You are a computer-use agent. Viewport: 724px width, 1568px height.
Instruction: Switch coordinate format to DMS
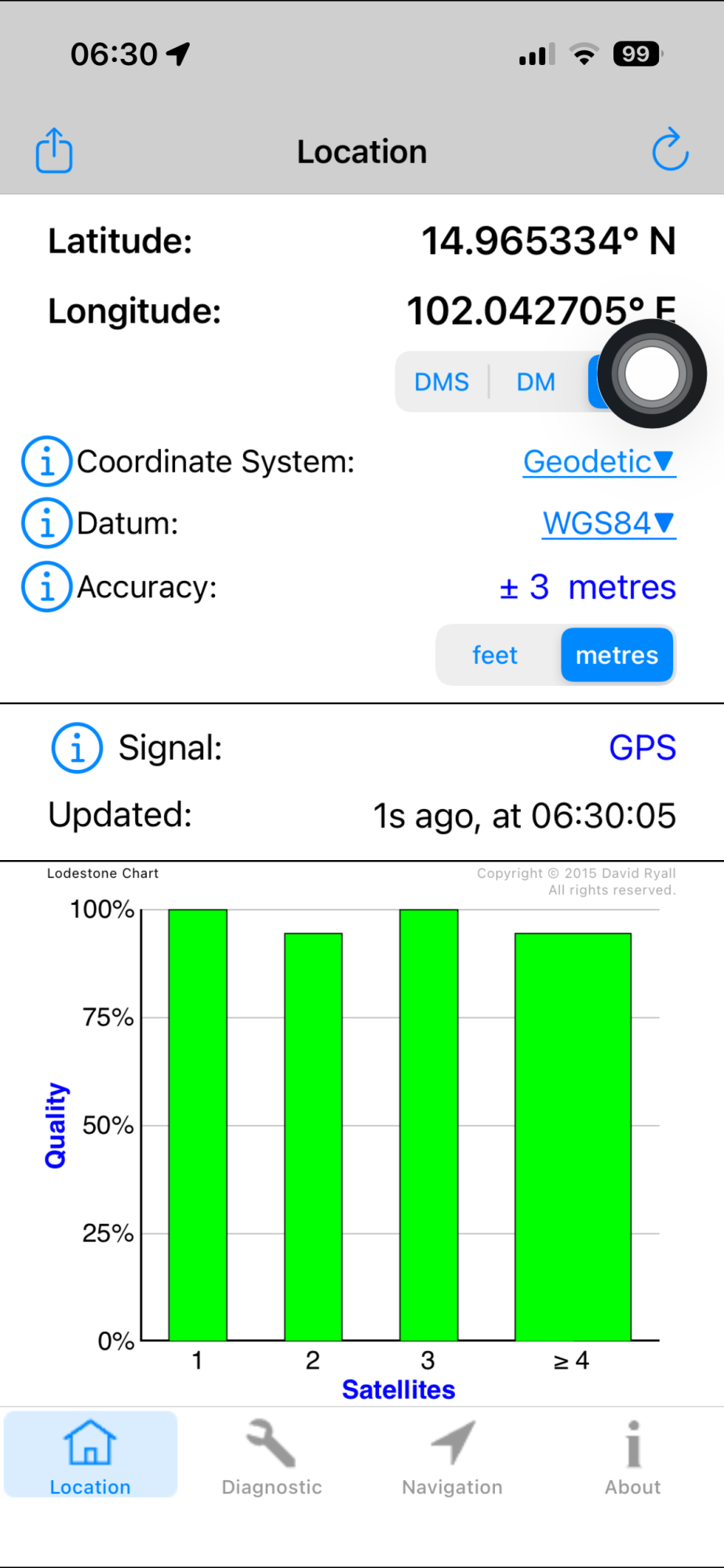point(442,382)
